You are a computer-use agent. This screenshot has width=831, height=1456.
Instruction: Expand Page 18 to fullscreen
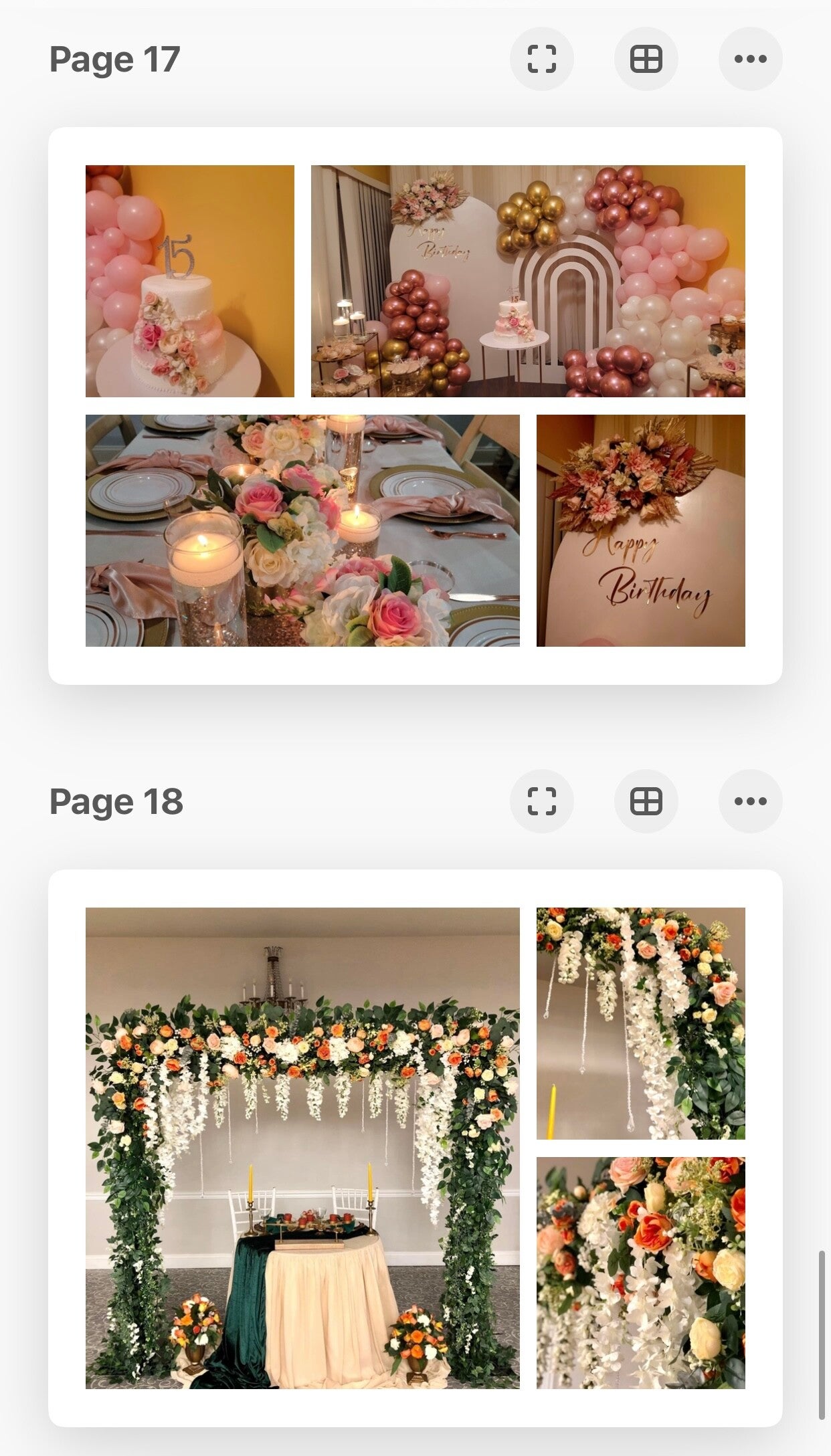pos(541,801)
